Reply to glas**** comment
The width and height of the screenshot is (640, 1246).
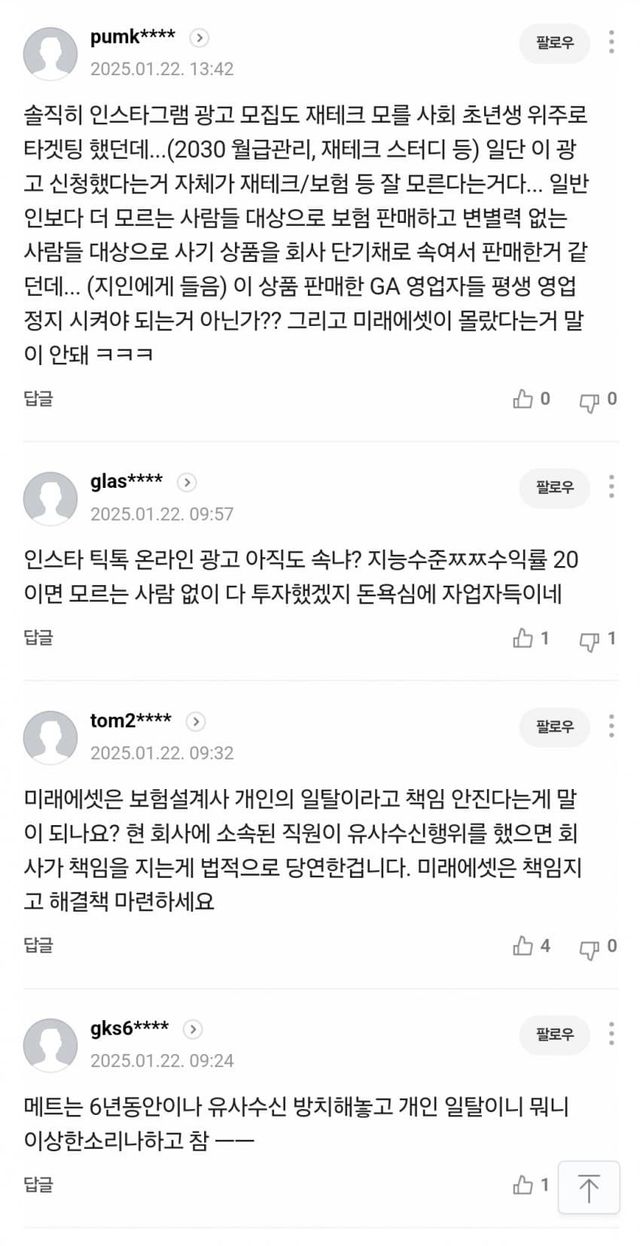(38, 637)
